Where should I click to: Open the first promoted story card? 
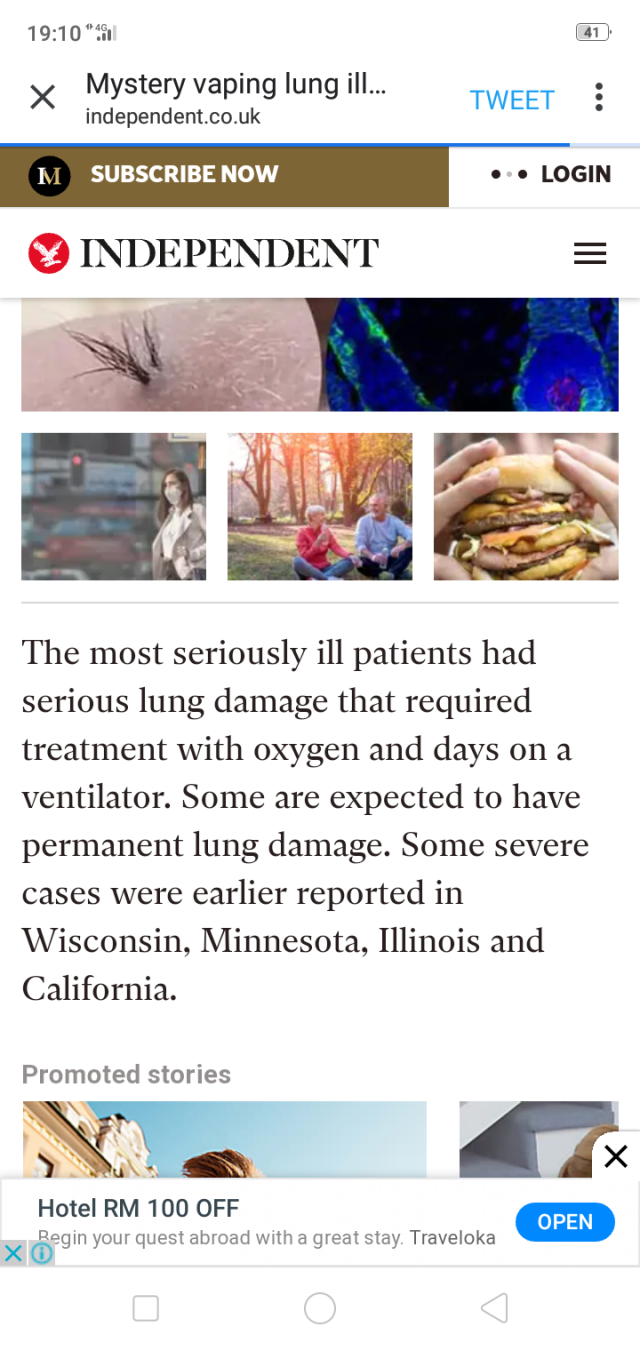224,1138
